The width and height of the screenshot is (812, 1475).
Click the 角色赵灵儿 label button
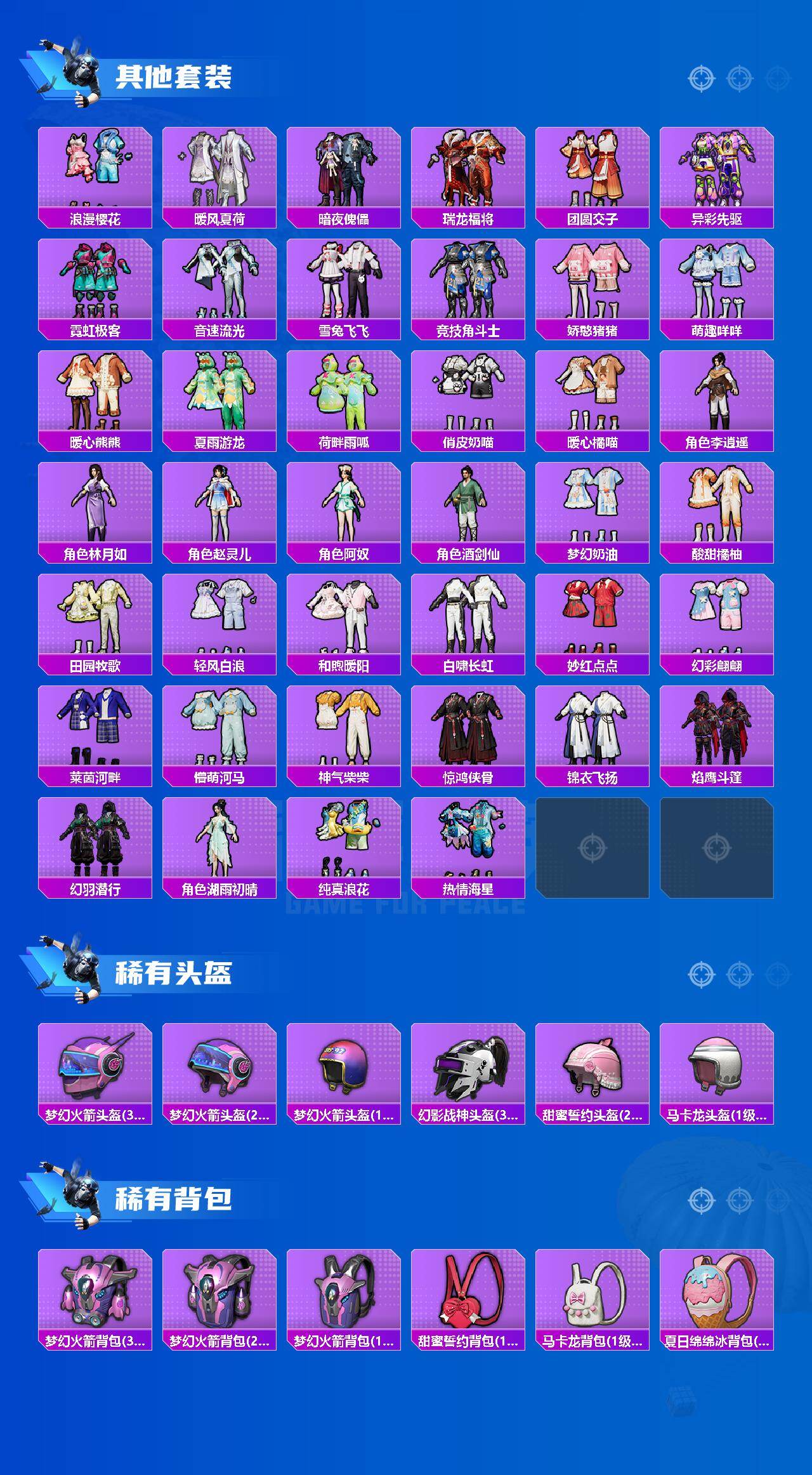click(x=218, y=553)
